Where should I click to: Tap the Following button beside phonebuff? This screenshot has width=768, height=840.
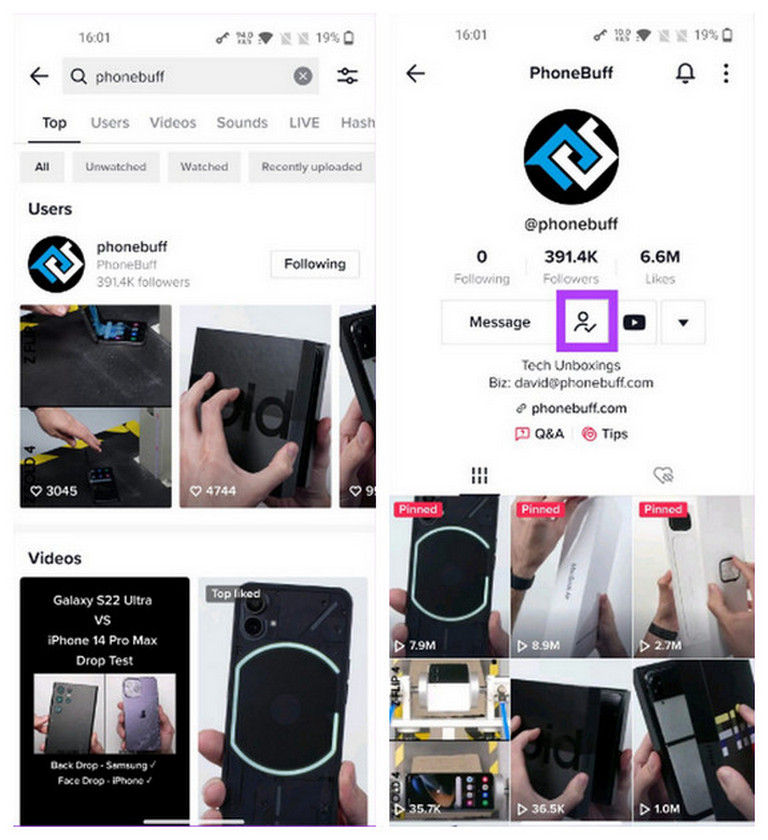[x=314, y=264]
